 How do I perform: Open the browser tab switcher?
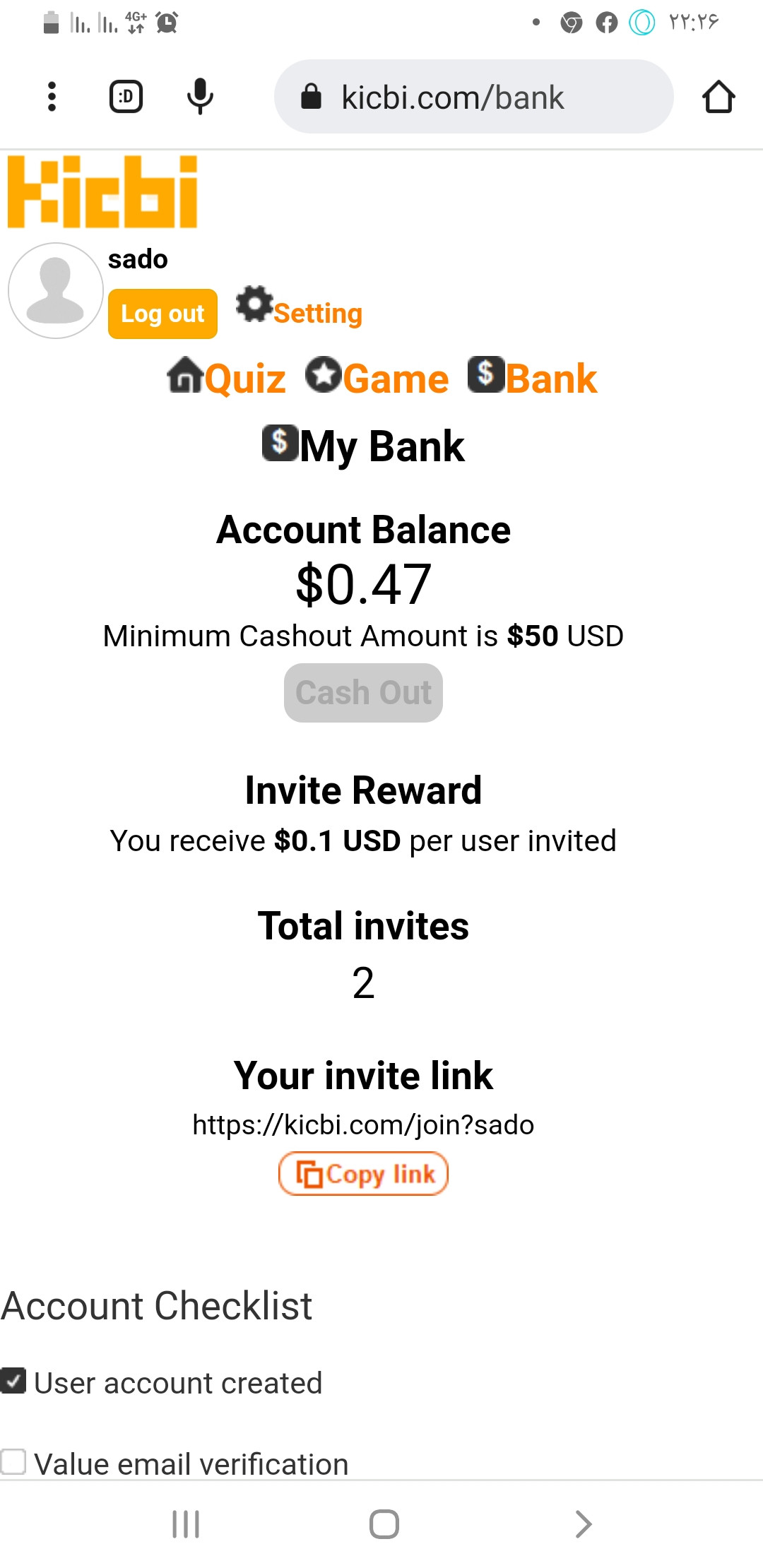(x=126, y=97)
